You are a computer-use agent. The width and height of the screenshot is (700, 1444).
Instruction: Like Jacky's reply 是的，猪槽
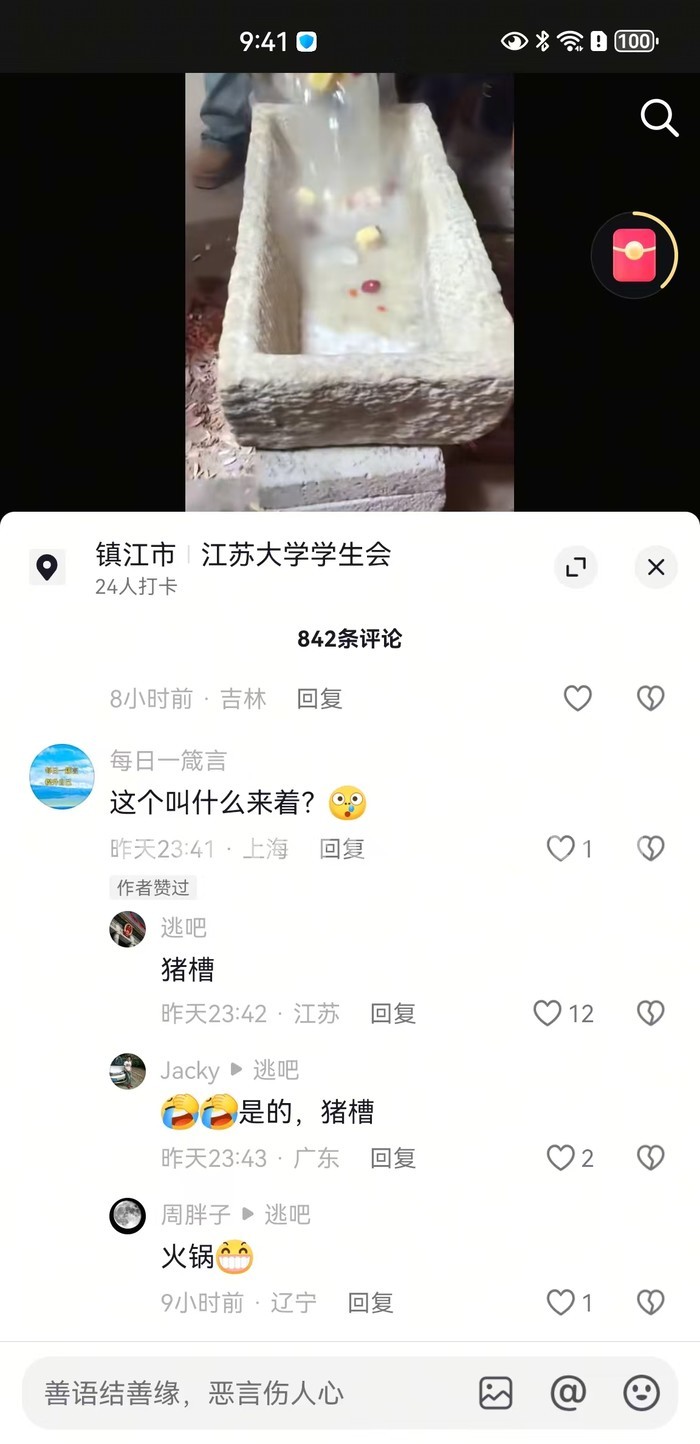[561, 1158]
